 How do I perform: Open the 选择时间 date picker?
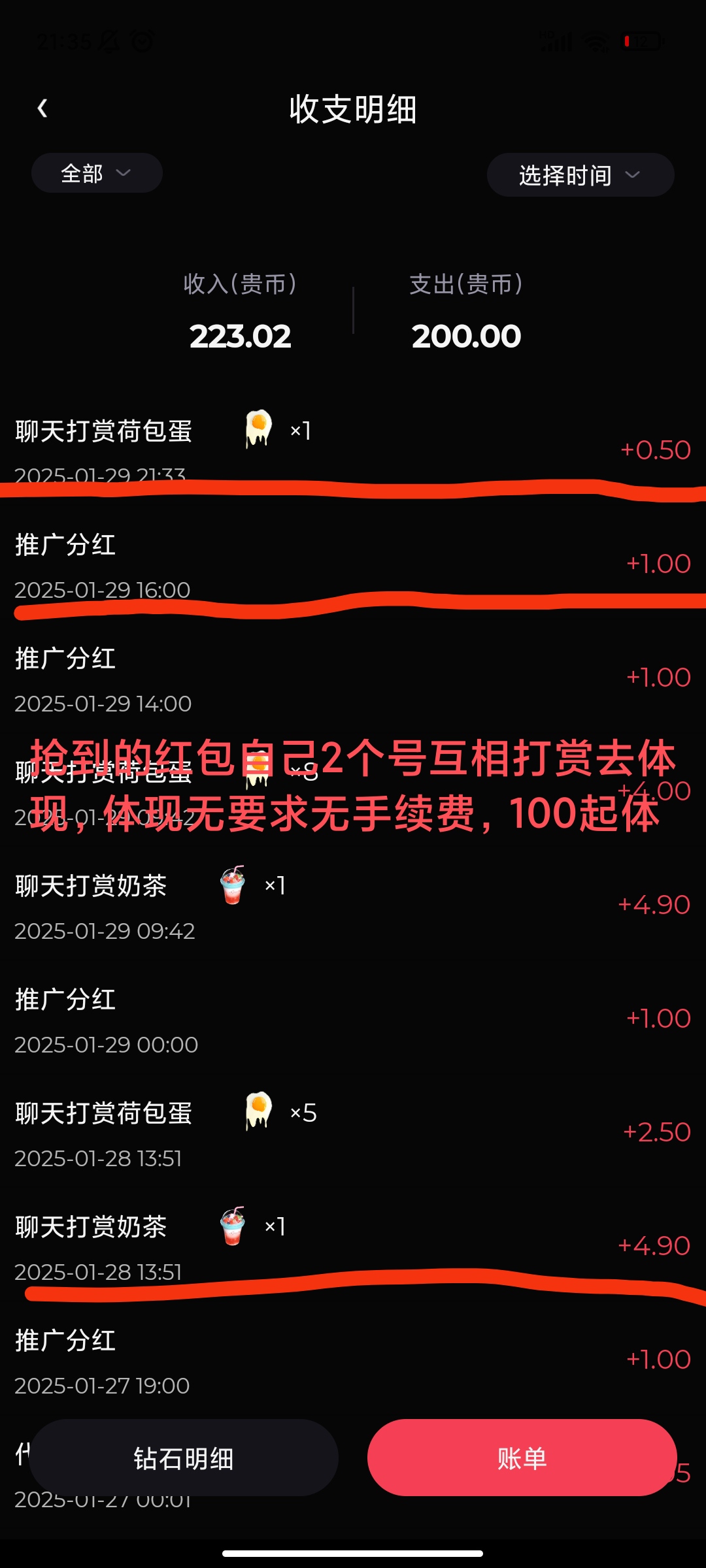tap(580, 175)
